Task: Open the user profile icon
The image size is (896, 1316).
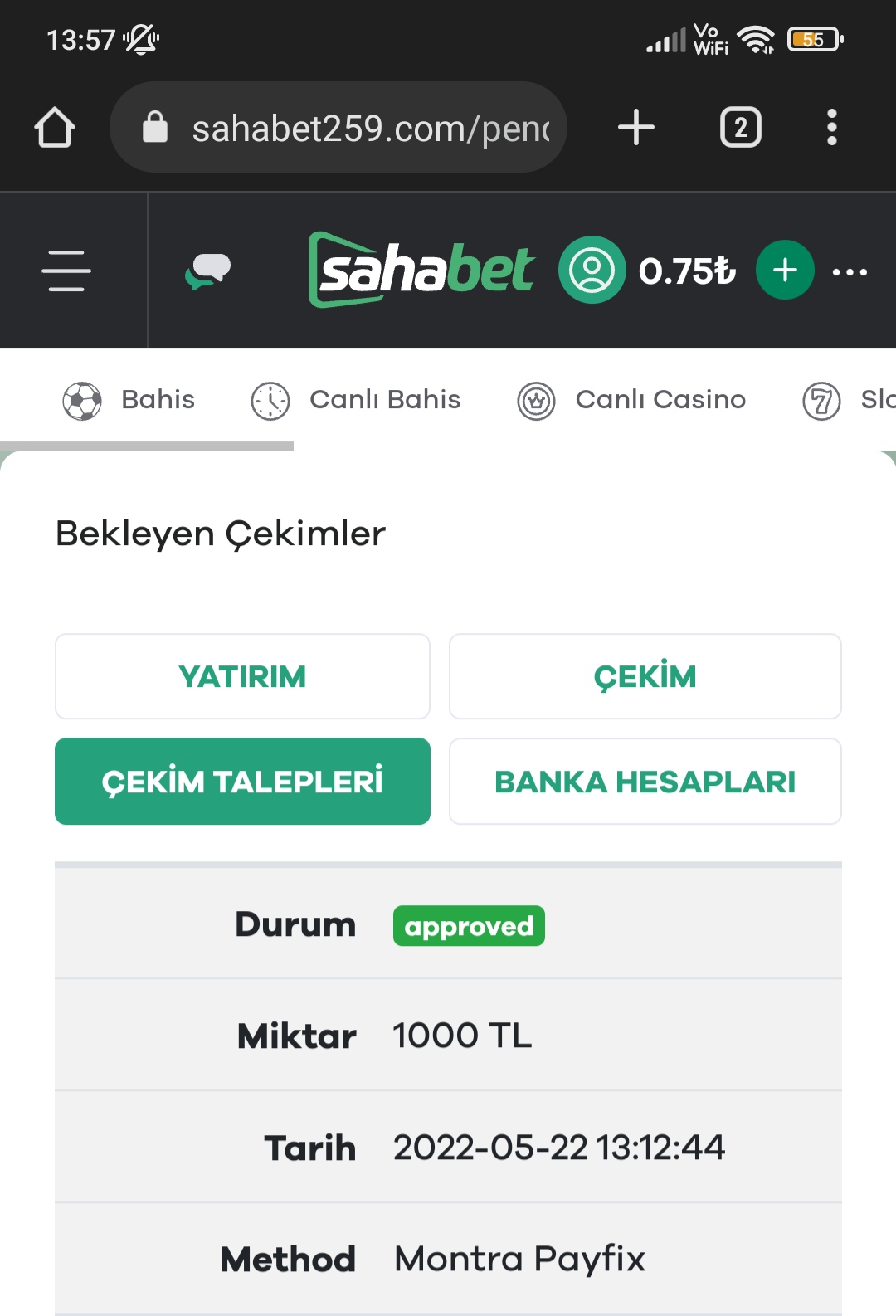Action: (x=592, y=271)
